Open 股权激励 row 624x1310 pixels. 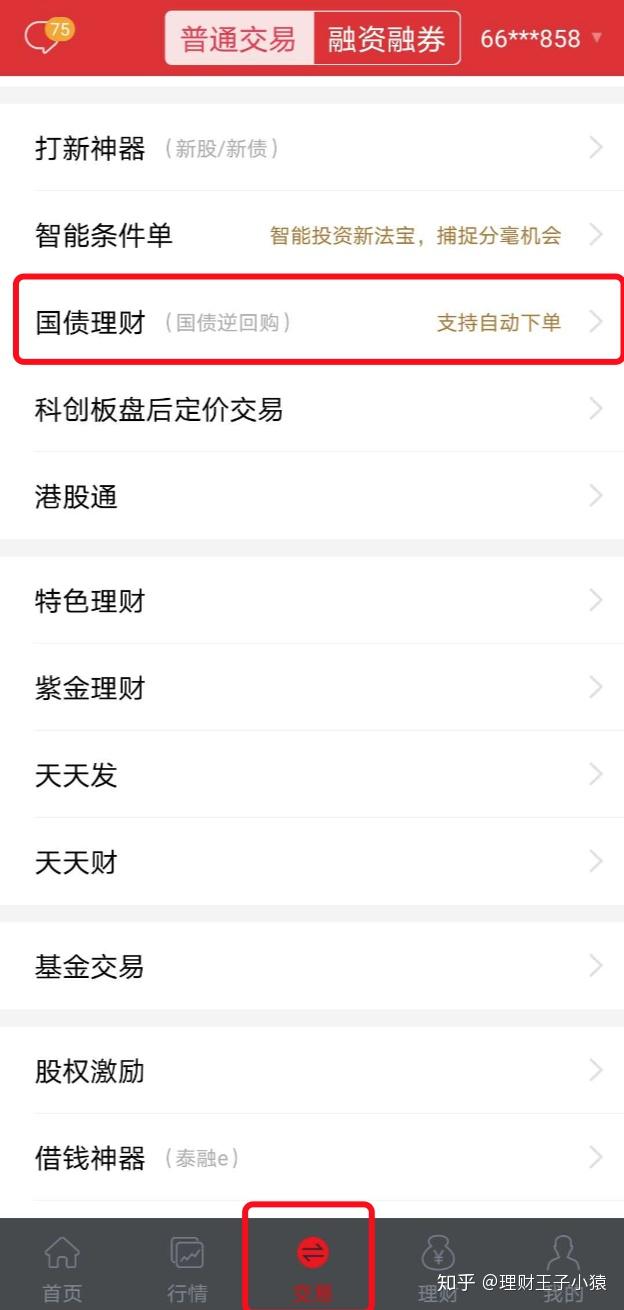pyautogui.click(x=312, y=1071)
